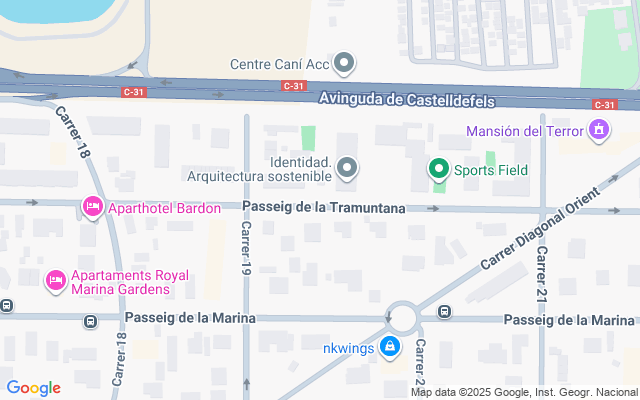The image size is (640, 400).
Task: Select the Apartaments Royal Marina Gardens pin
Action: pos(56,281)
